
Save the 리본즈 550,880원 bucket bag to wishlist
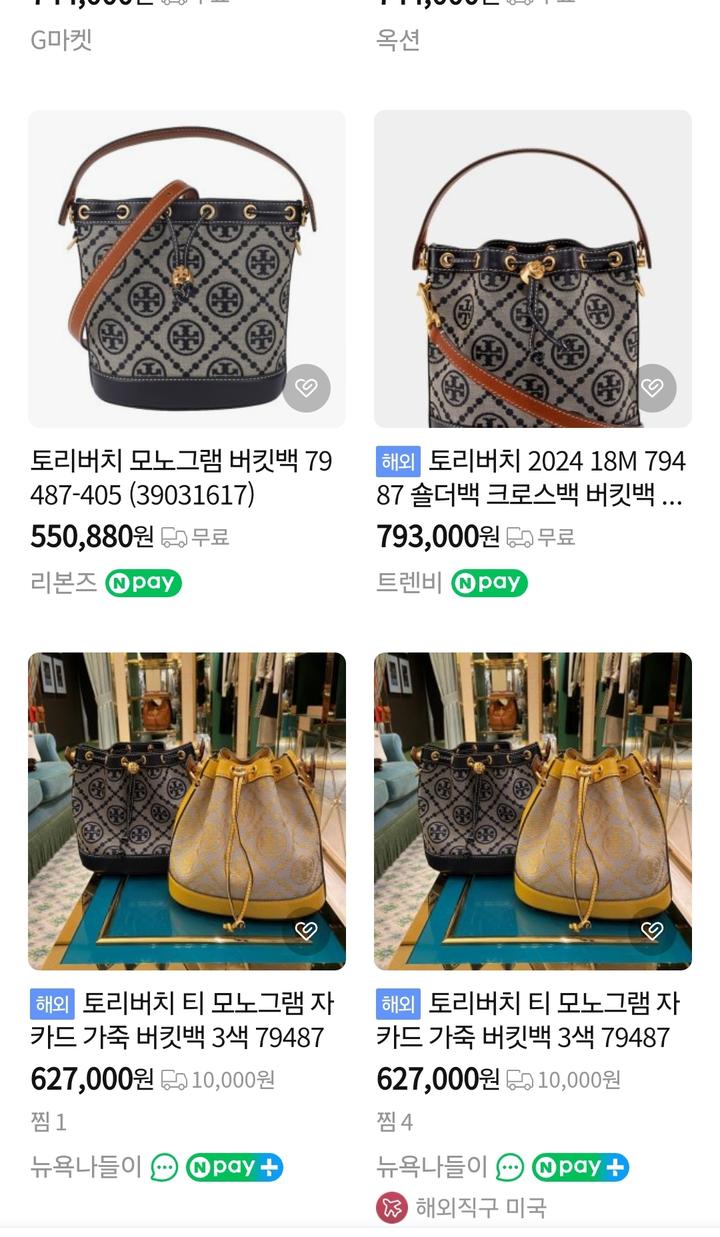point(306,388)
